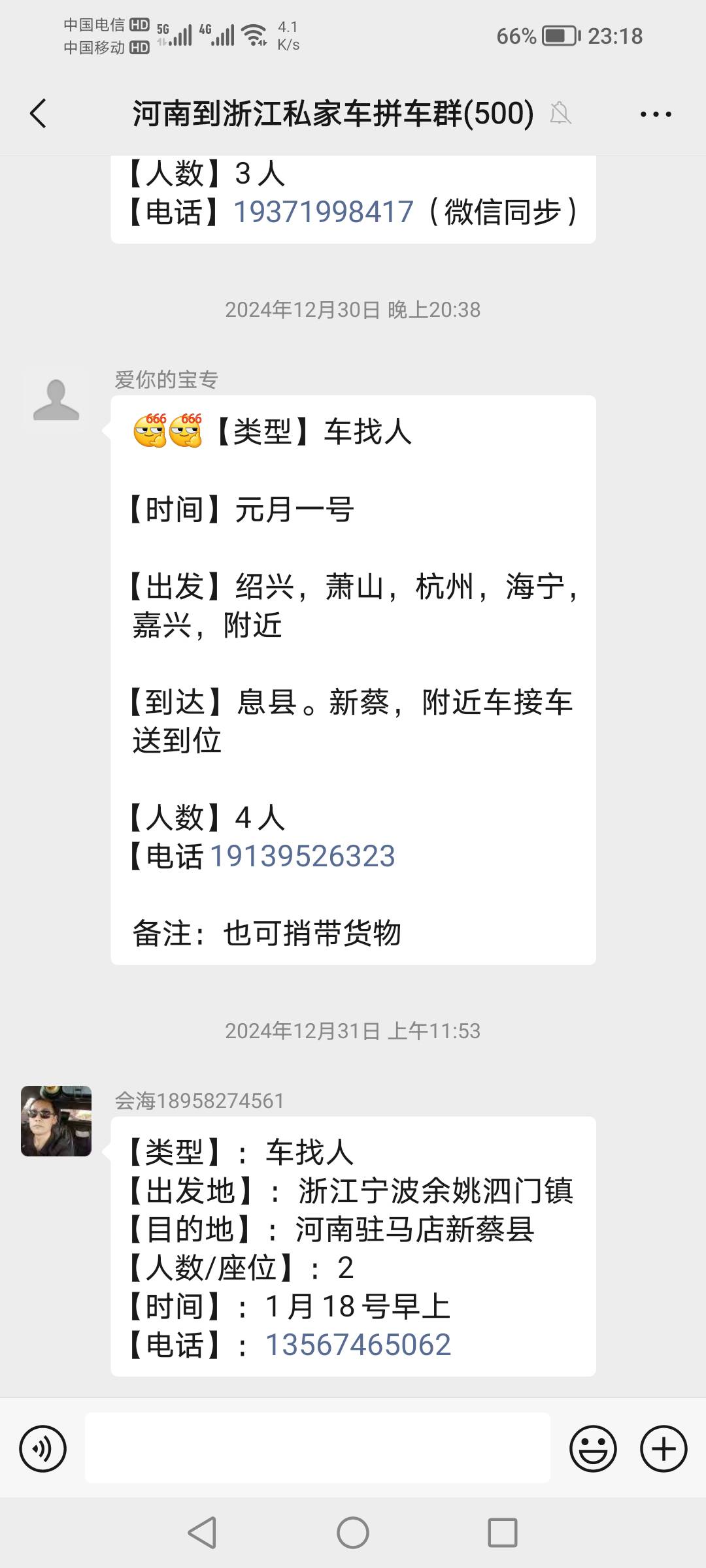Image resolution: width=706 pixels, height=1568 pixels.
Task: Tap the system home button
Action: (x=353, y=1533)
